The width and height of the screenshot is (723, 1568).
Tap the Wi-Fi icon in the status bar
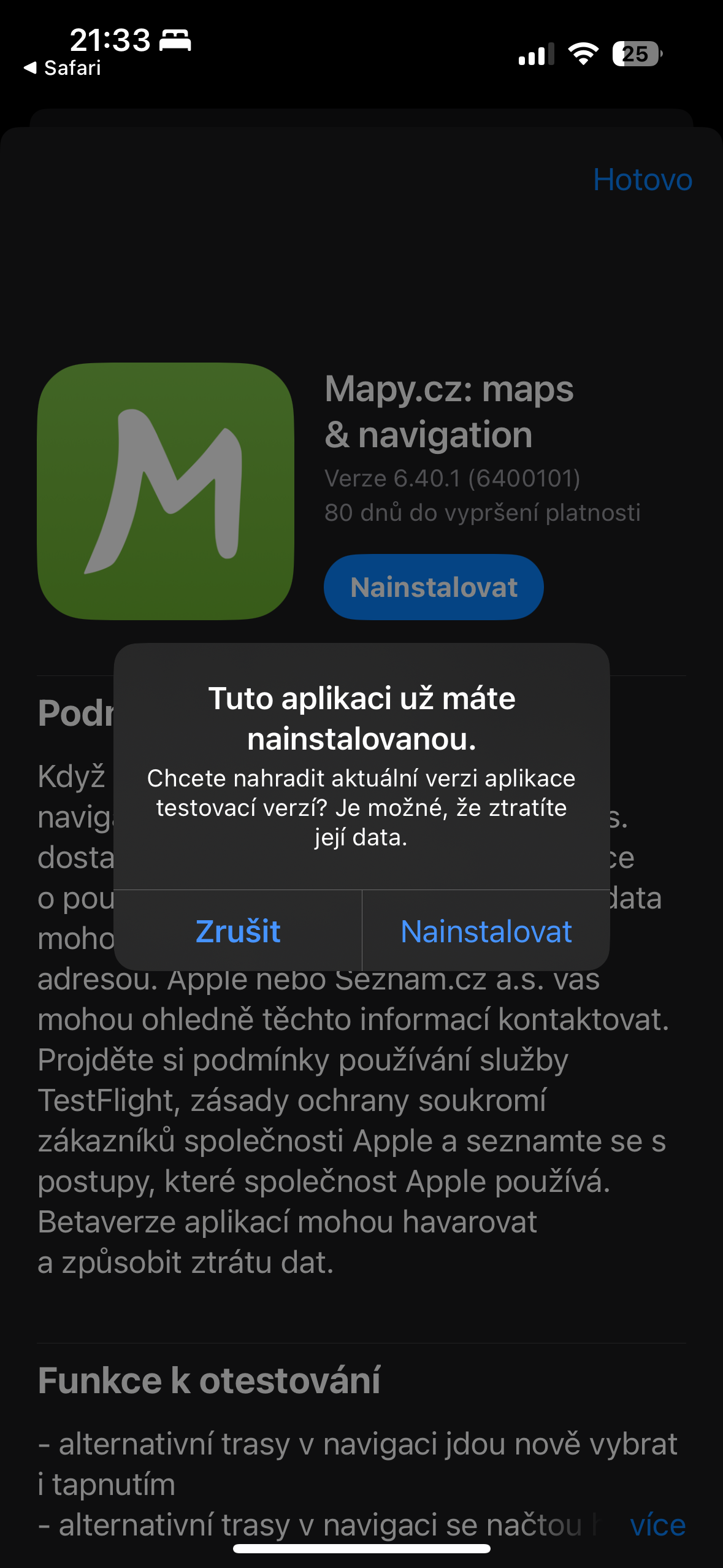[x=581, y=54]
